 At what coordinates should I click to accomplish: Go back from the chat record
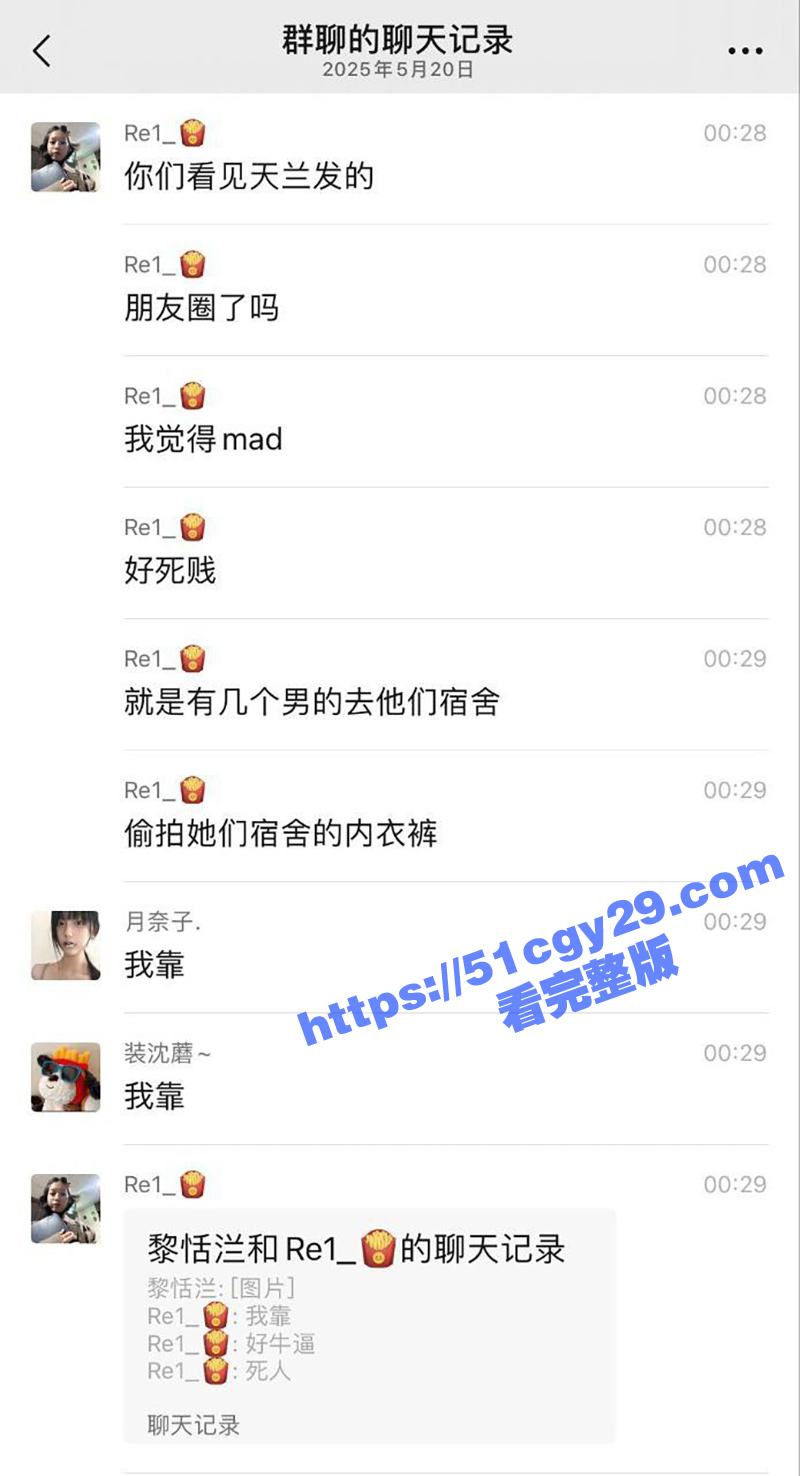click(x=42, y=51)
